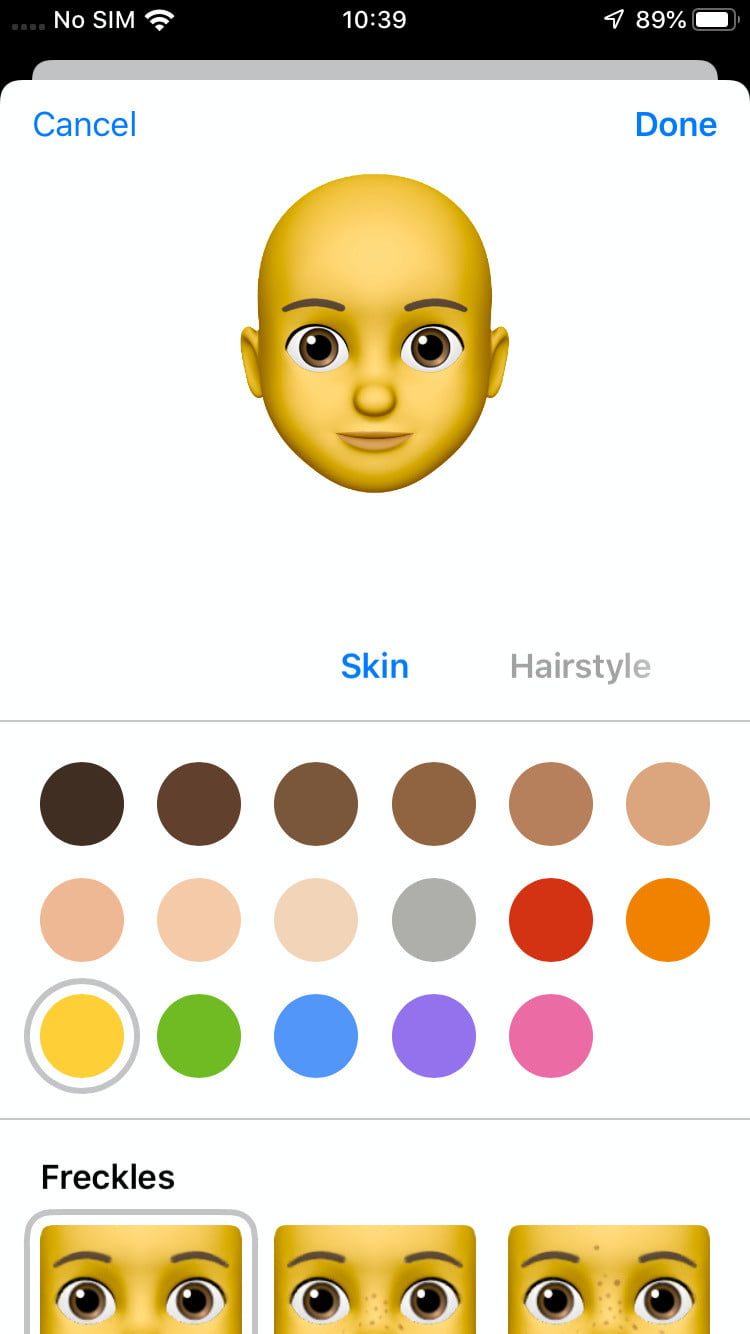Cancel Memoji creation
Screen dimensions: 750x1334
point(85,125)
